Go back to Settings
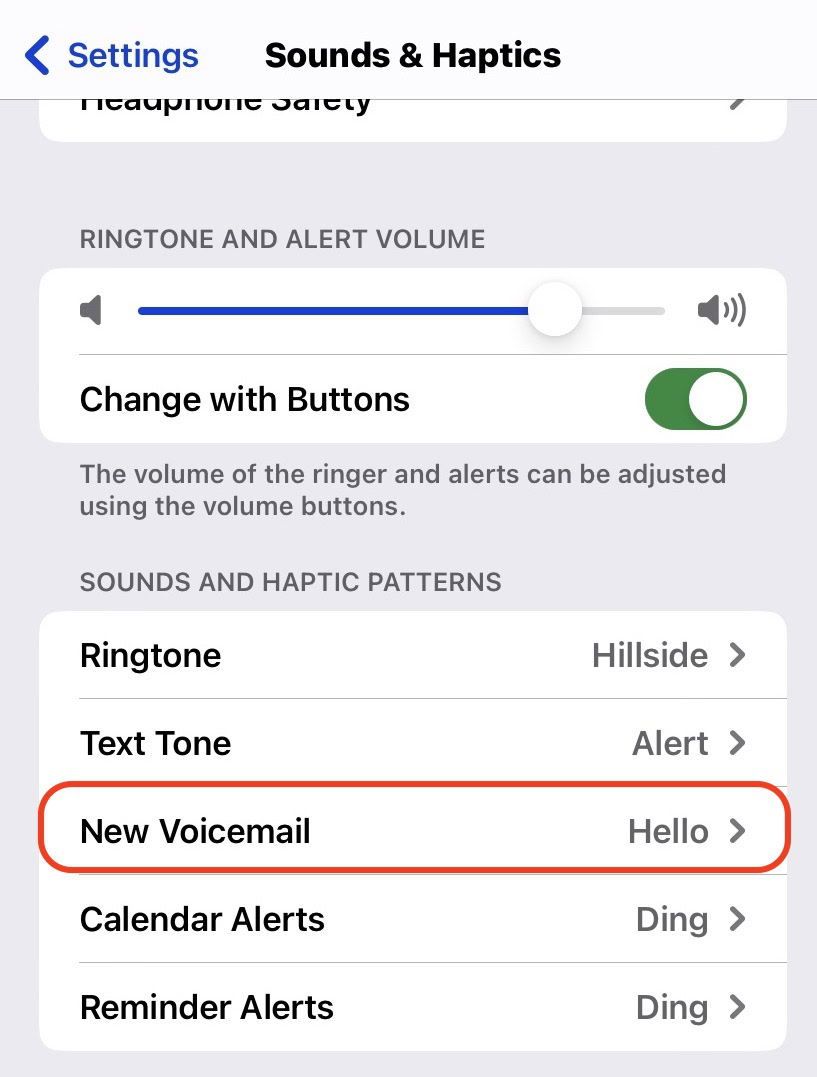This screenshot has height=1077, width=817. pyautogui.click(x=112, y=55)
